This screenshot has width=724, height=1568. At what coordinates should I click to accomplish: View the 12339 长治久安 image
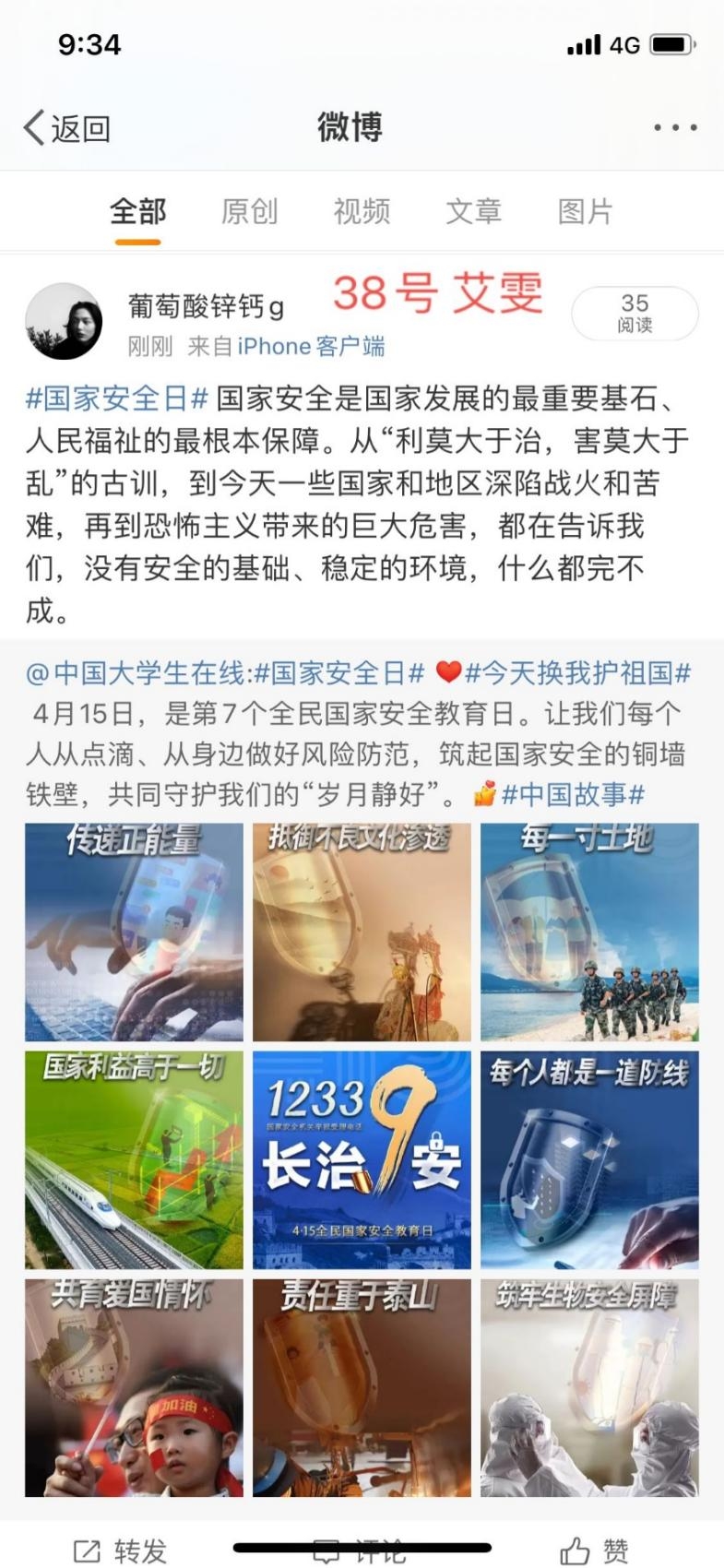coord(362,1160)
